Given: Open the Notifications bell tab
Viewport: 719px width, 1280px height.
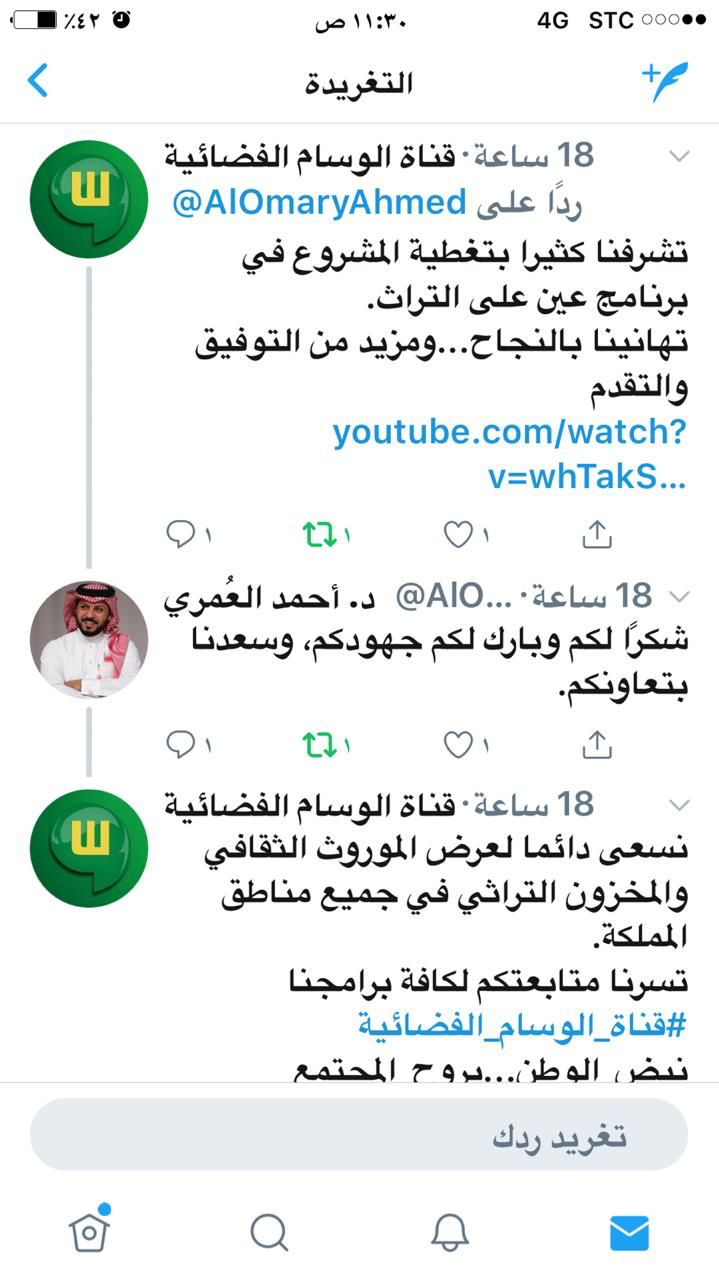Looking at the screenshot, I should tap(450, 1232).
